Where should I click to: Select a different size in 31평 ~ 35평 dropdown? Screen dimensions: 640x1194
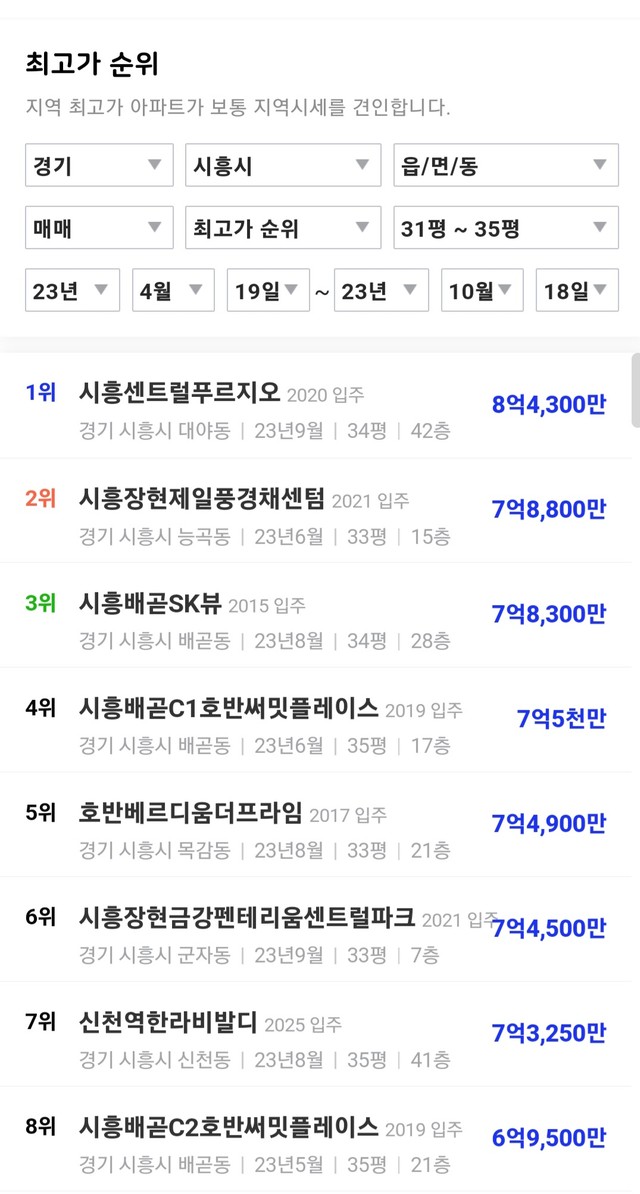(506, 228)
